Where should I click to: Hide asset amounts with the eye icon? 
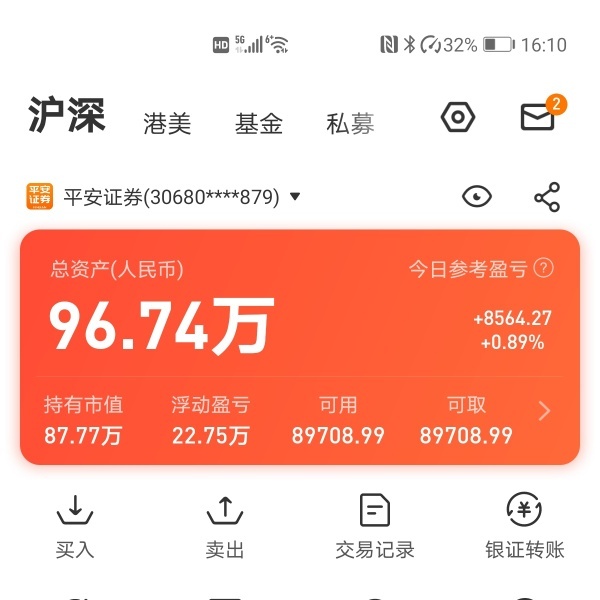coord(477,197)
